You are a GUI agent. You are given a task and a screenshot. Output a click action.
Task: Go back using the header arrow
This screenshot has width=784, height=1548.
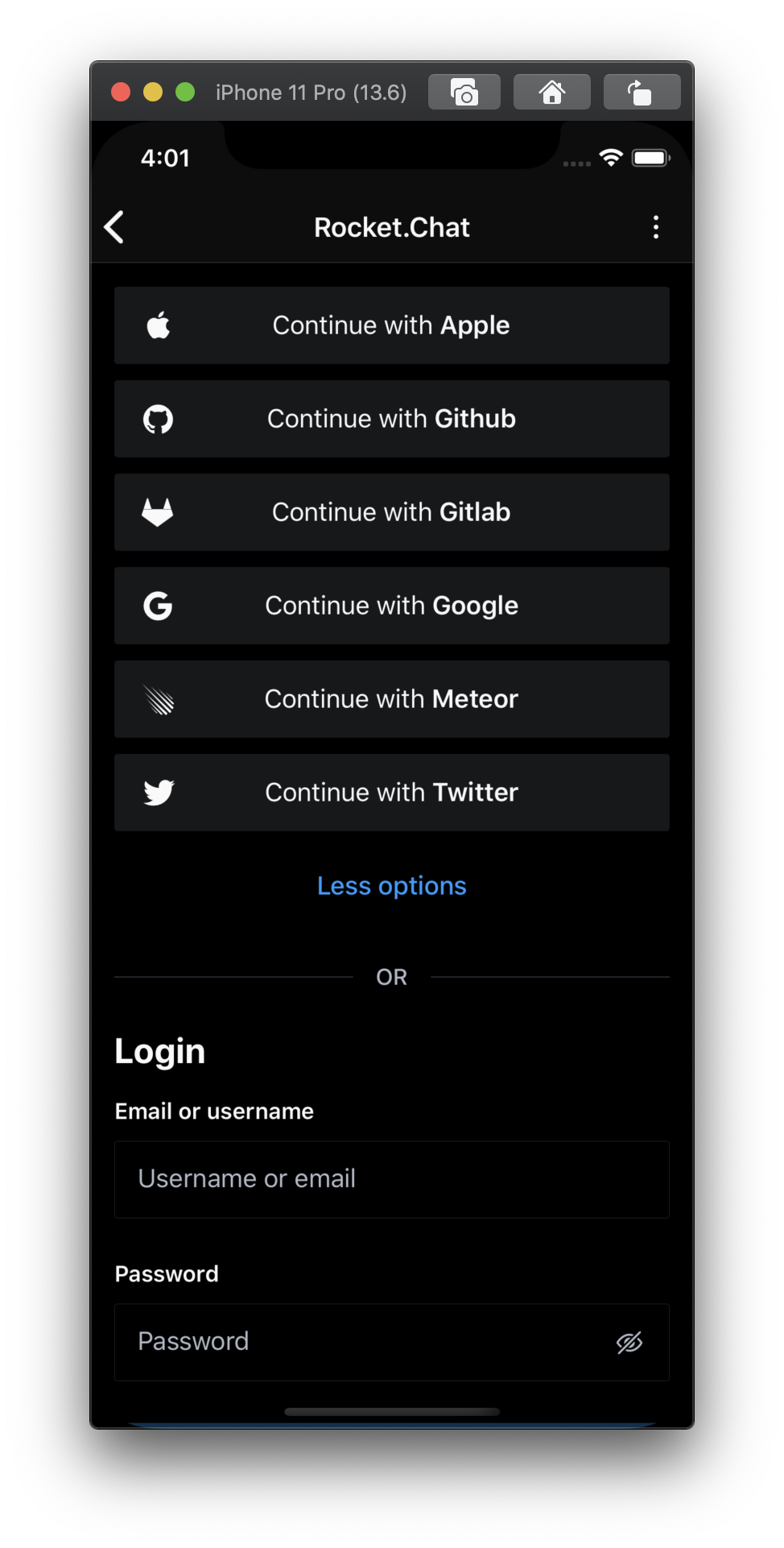click(x=114, y=227)
